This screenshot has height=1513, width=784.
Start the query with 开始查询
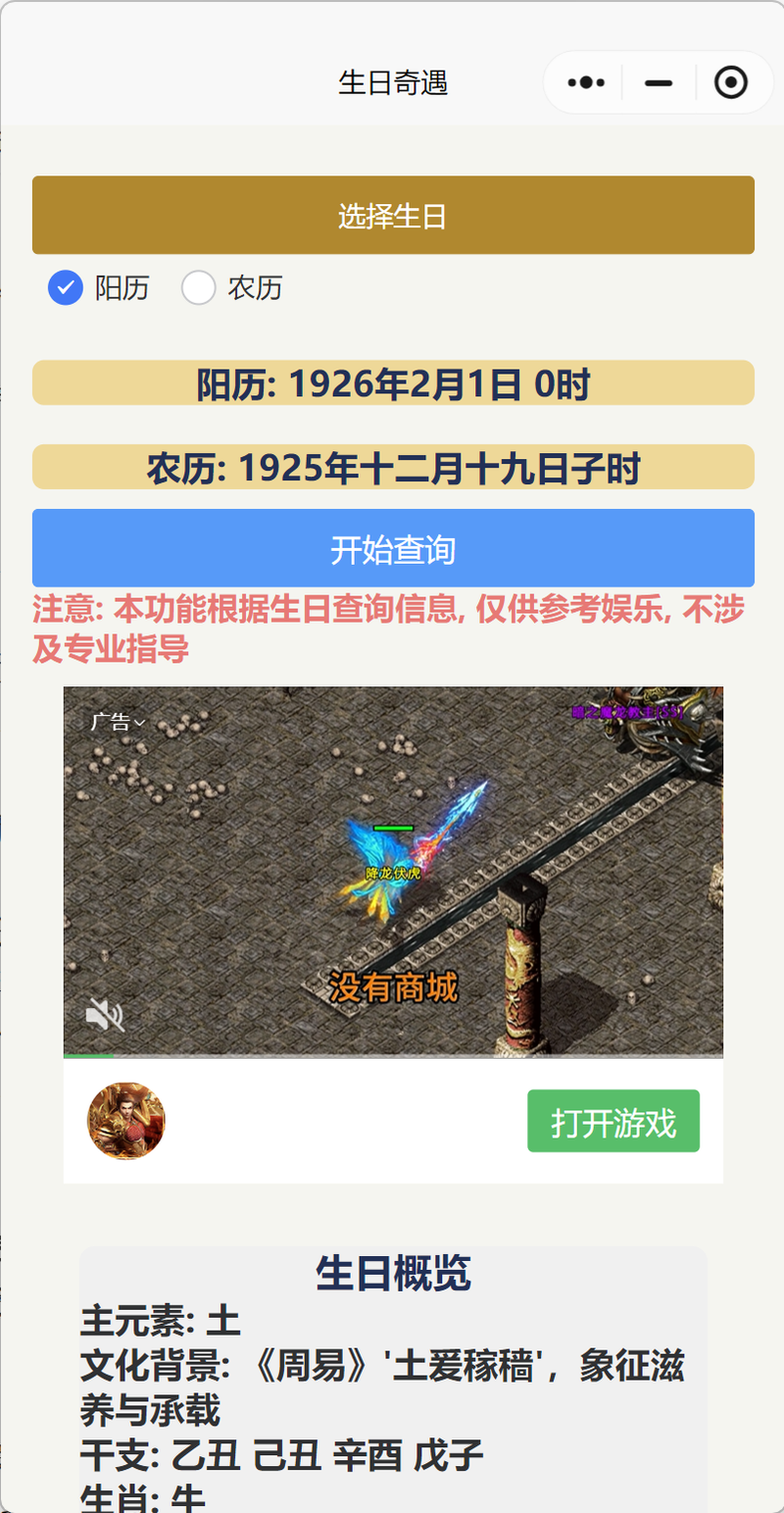[393, 548]
